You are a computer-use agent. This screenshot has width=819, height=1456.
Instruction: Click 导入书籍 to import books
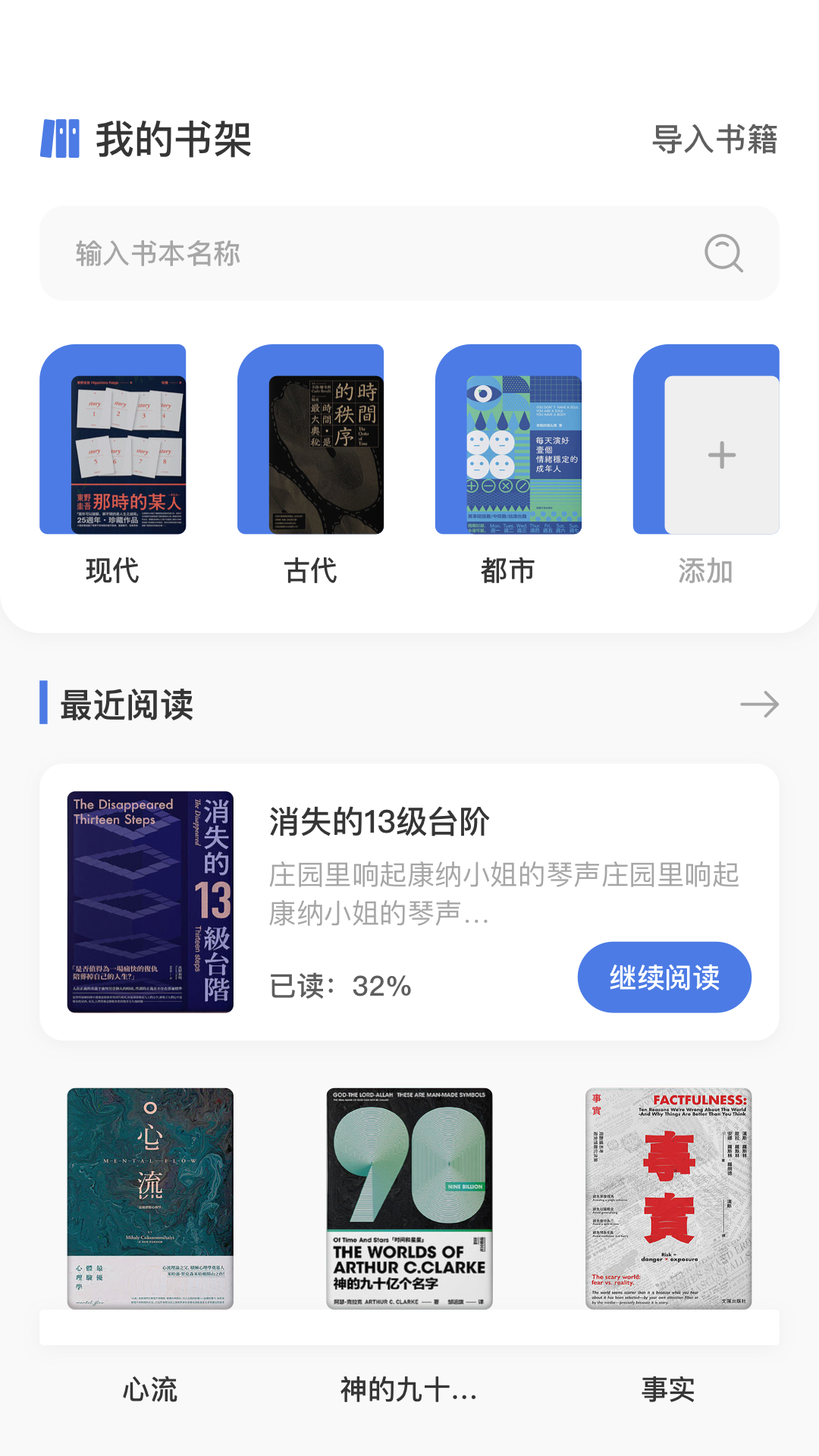point(716,140)
